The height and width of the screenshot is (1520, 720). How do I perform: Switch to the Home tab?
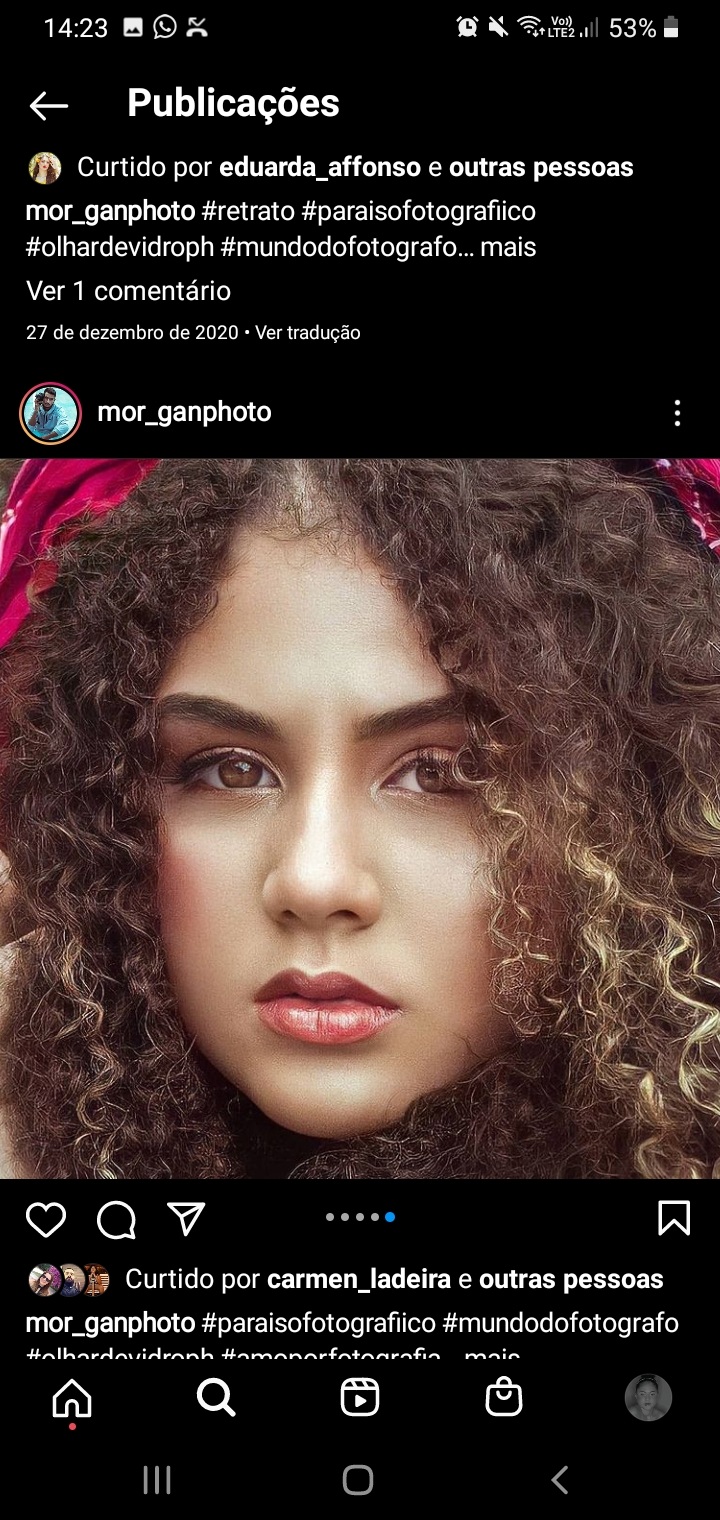point(72,1398)
